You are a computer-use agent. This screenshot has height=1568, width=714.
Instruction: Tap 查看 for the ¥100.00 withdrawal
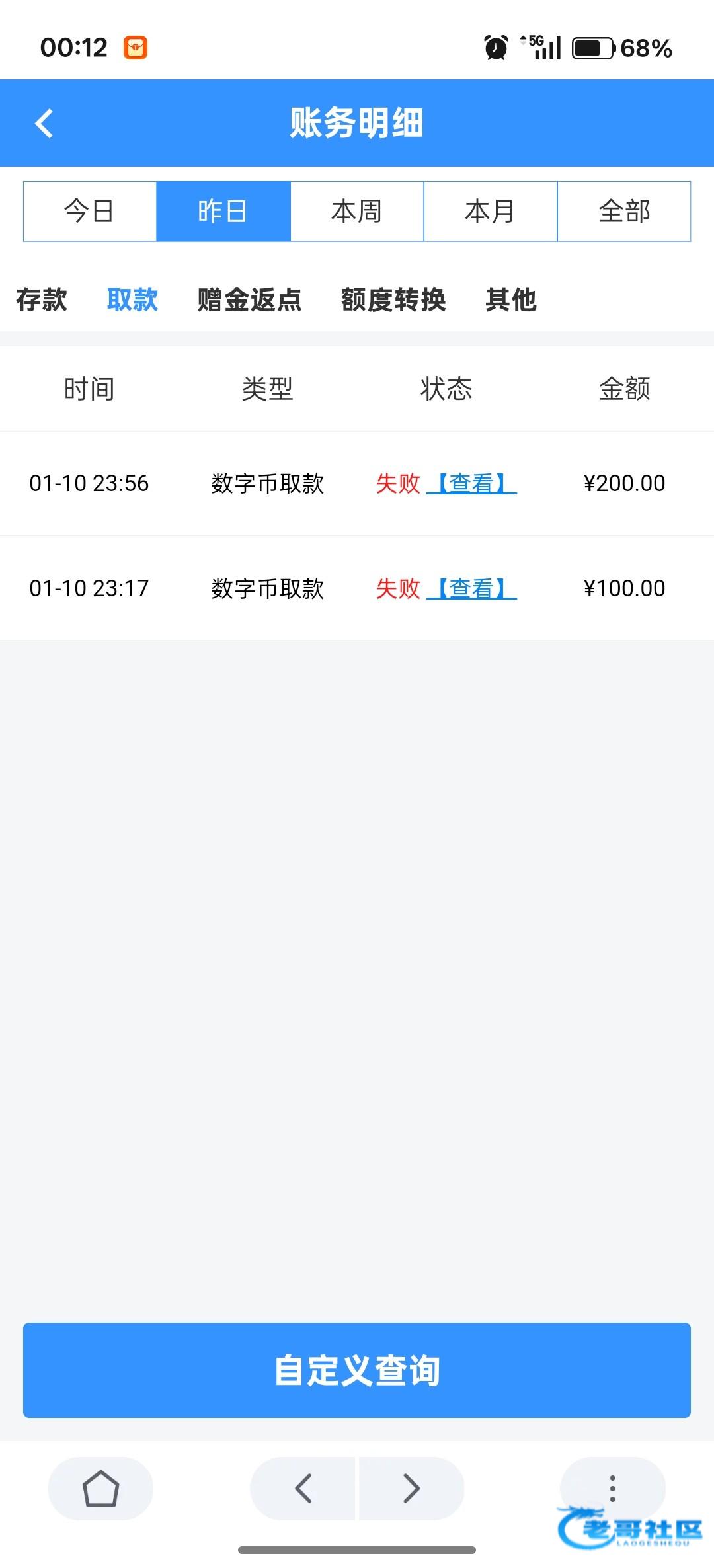[471, 588]
